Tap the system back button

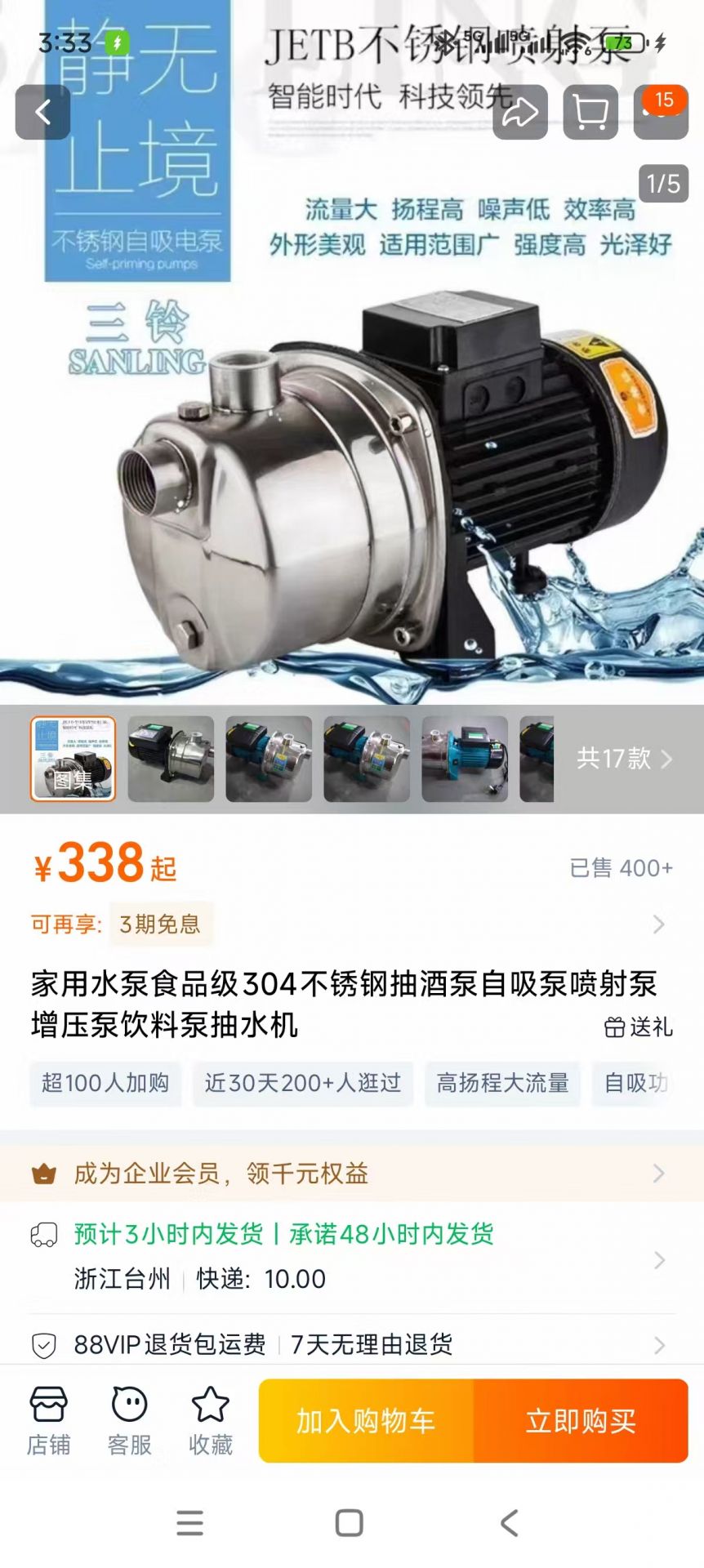coord(510,1523)
